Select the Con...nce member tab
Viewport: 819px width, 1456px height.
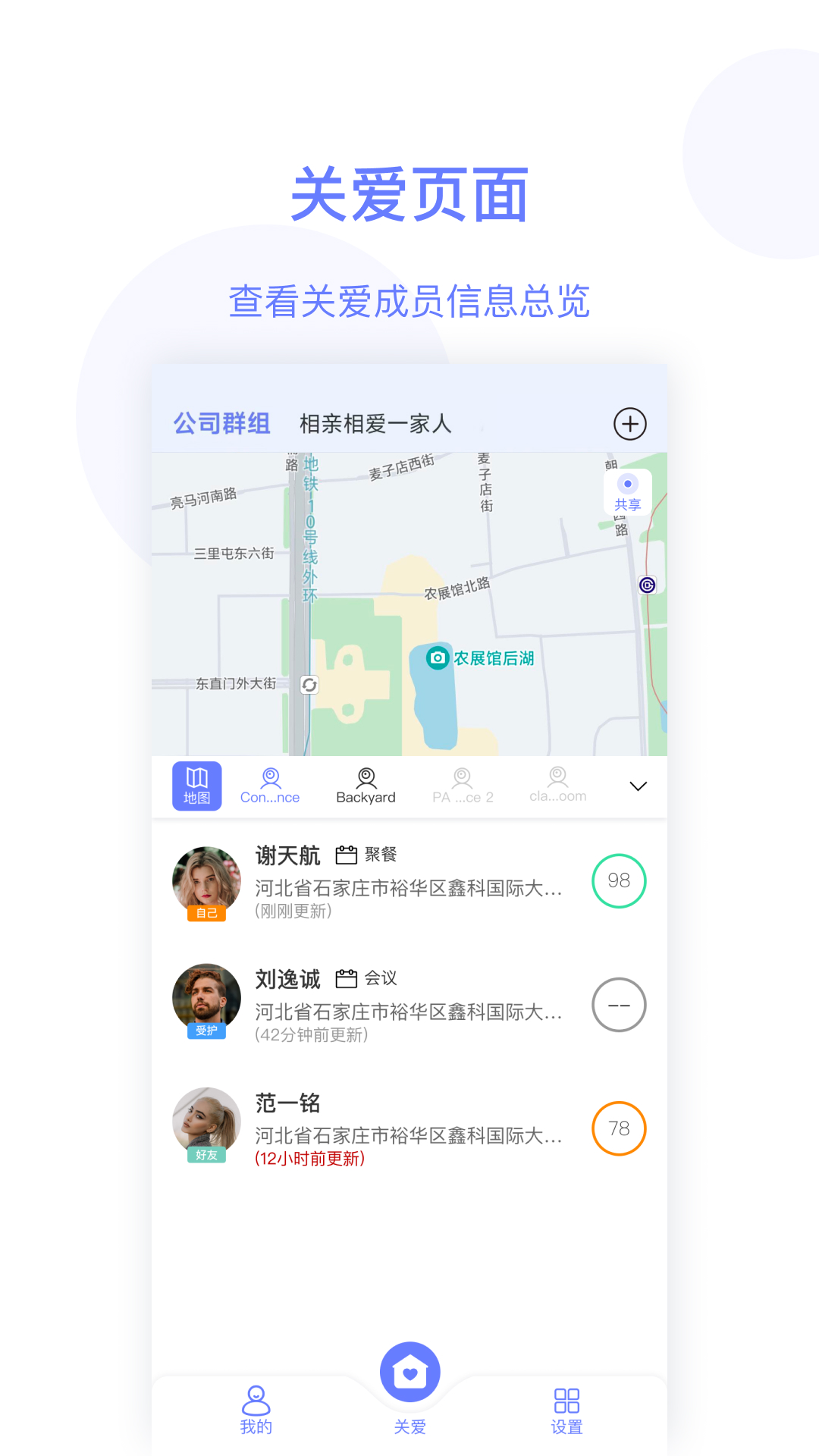click(270, 786)
